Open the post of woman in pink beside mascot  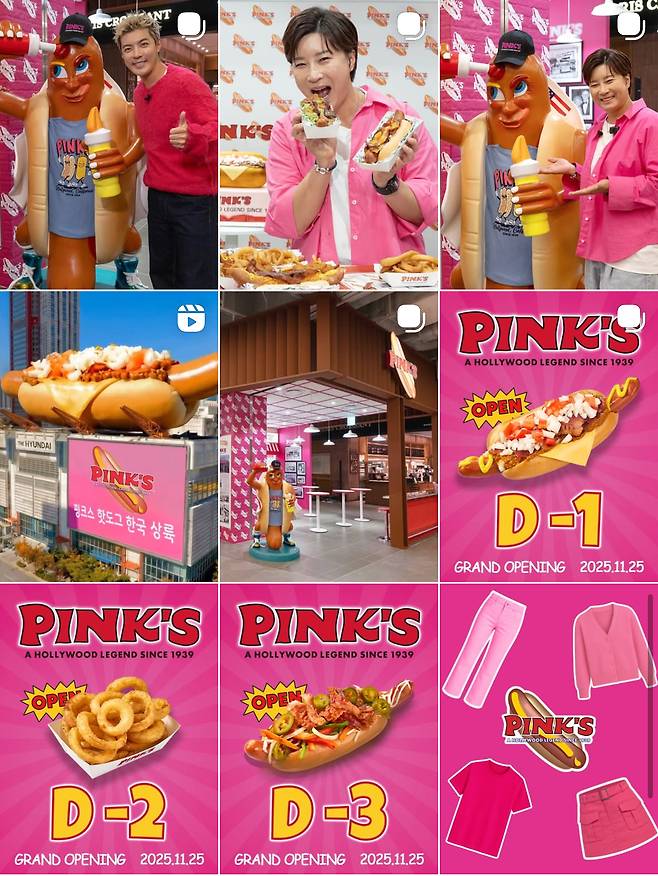[x=548, y=145]
